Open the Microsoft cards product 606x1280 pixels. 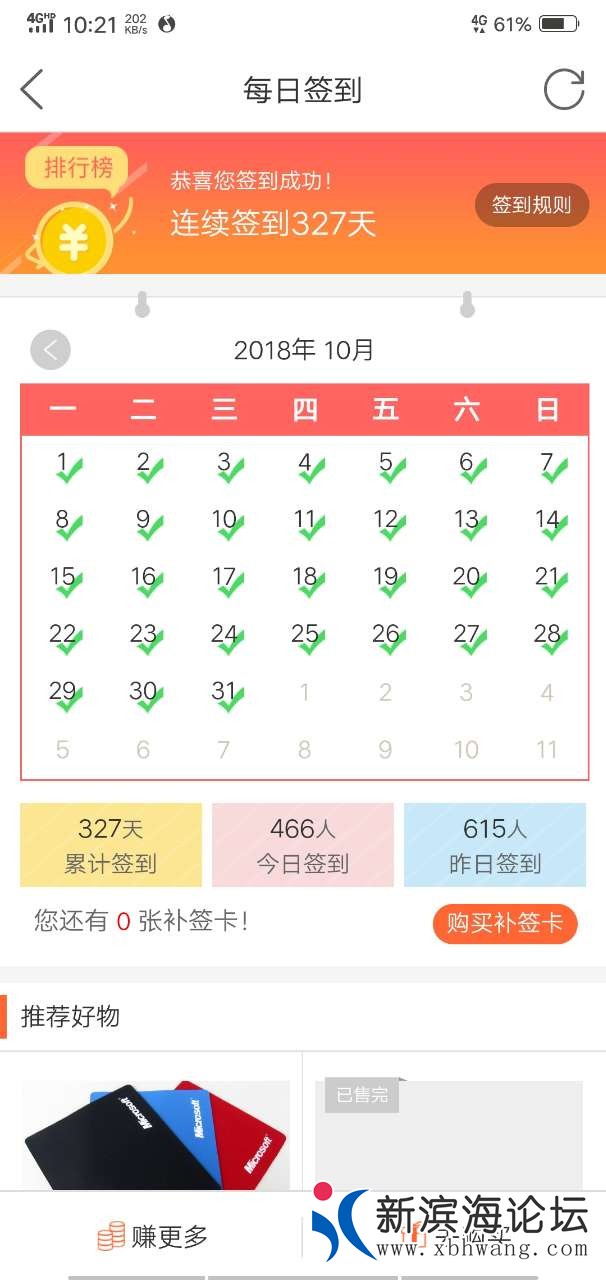(155, 1135)
